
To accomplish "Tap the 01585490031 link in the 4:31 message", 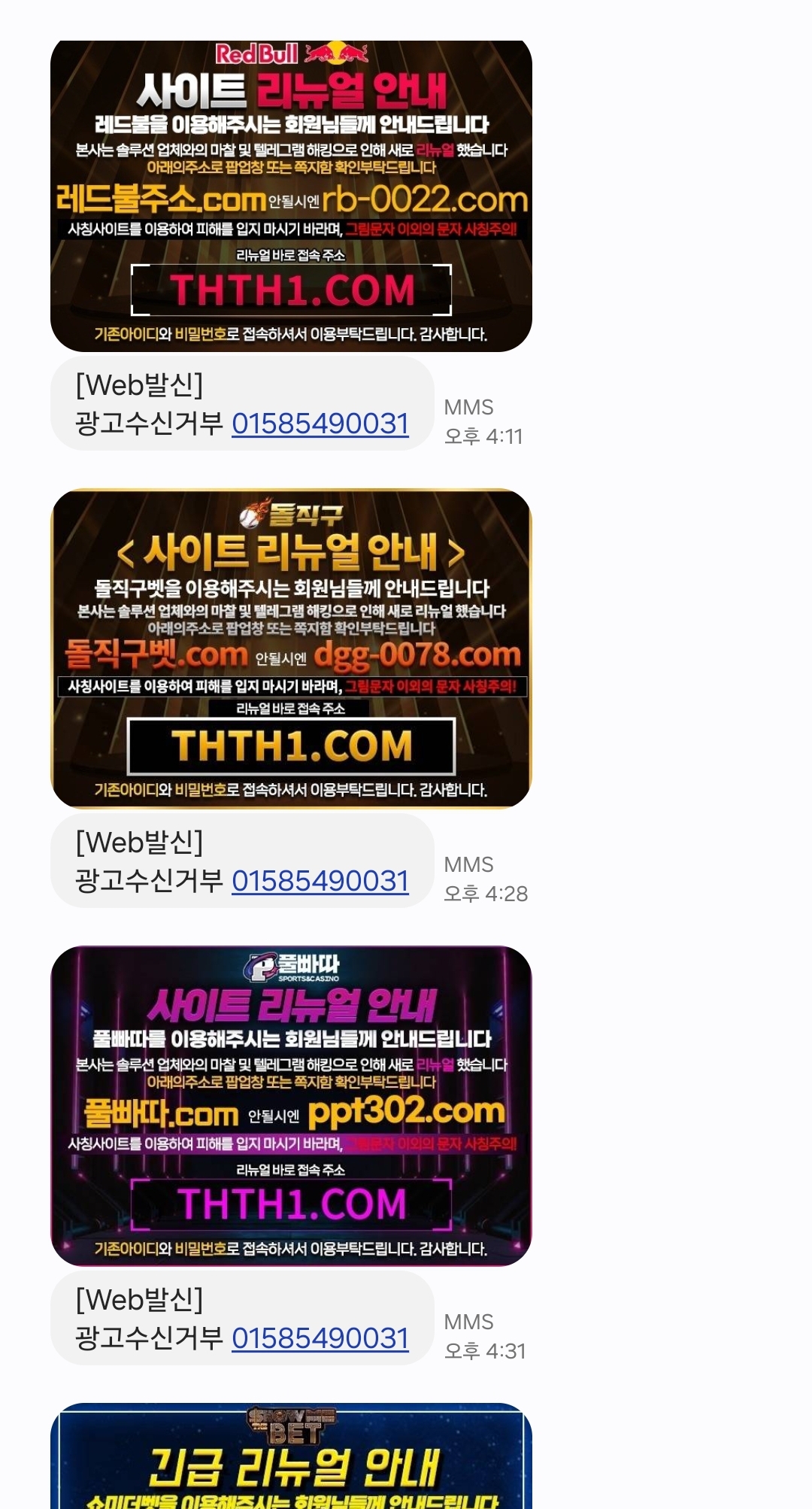I will click(320, 1338).
